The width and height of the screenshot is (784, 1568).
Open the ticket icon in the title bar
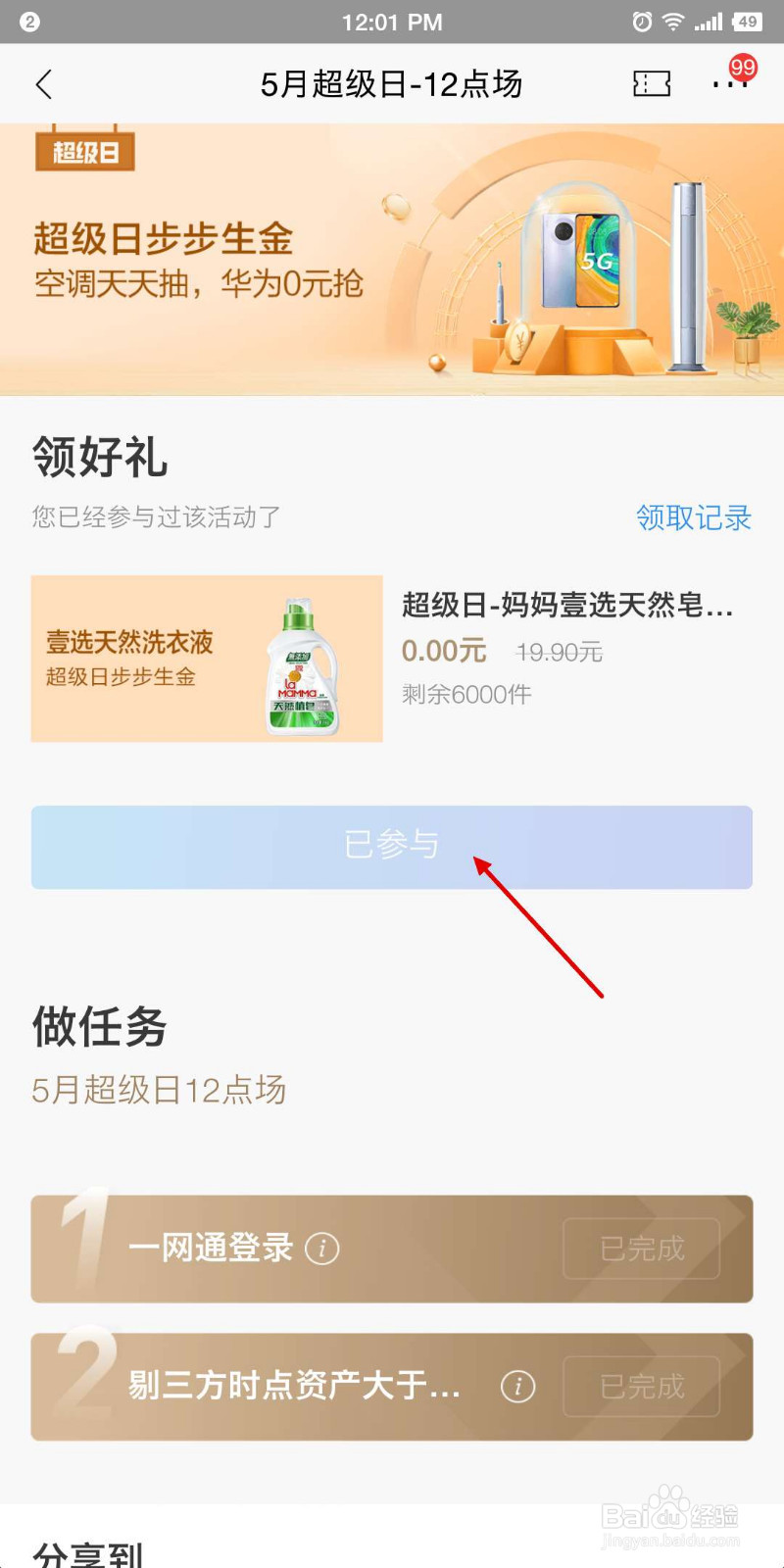tap(651, 84)
